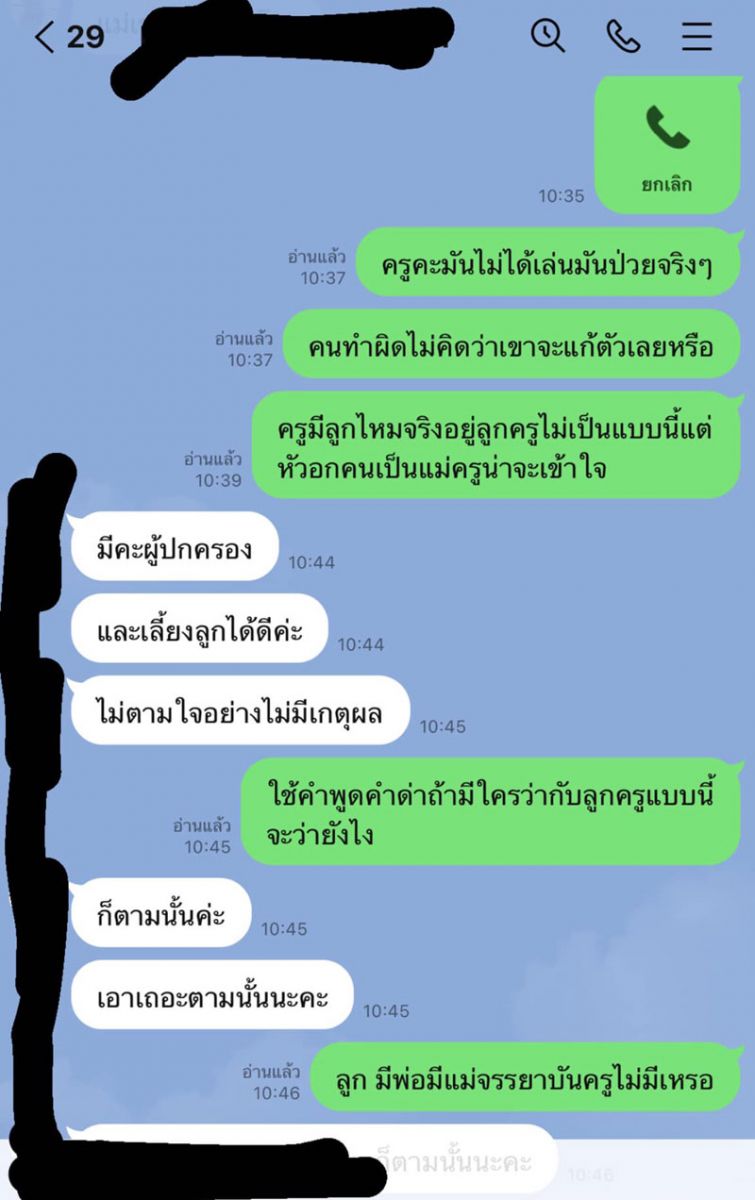755x1200 pixels.
Task: Tap the canceled call bubble to call back
Action: pyautogui.click(x=666, y=143)
